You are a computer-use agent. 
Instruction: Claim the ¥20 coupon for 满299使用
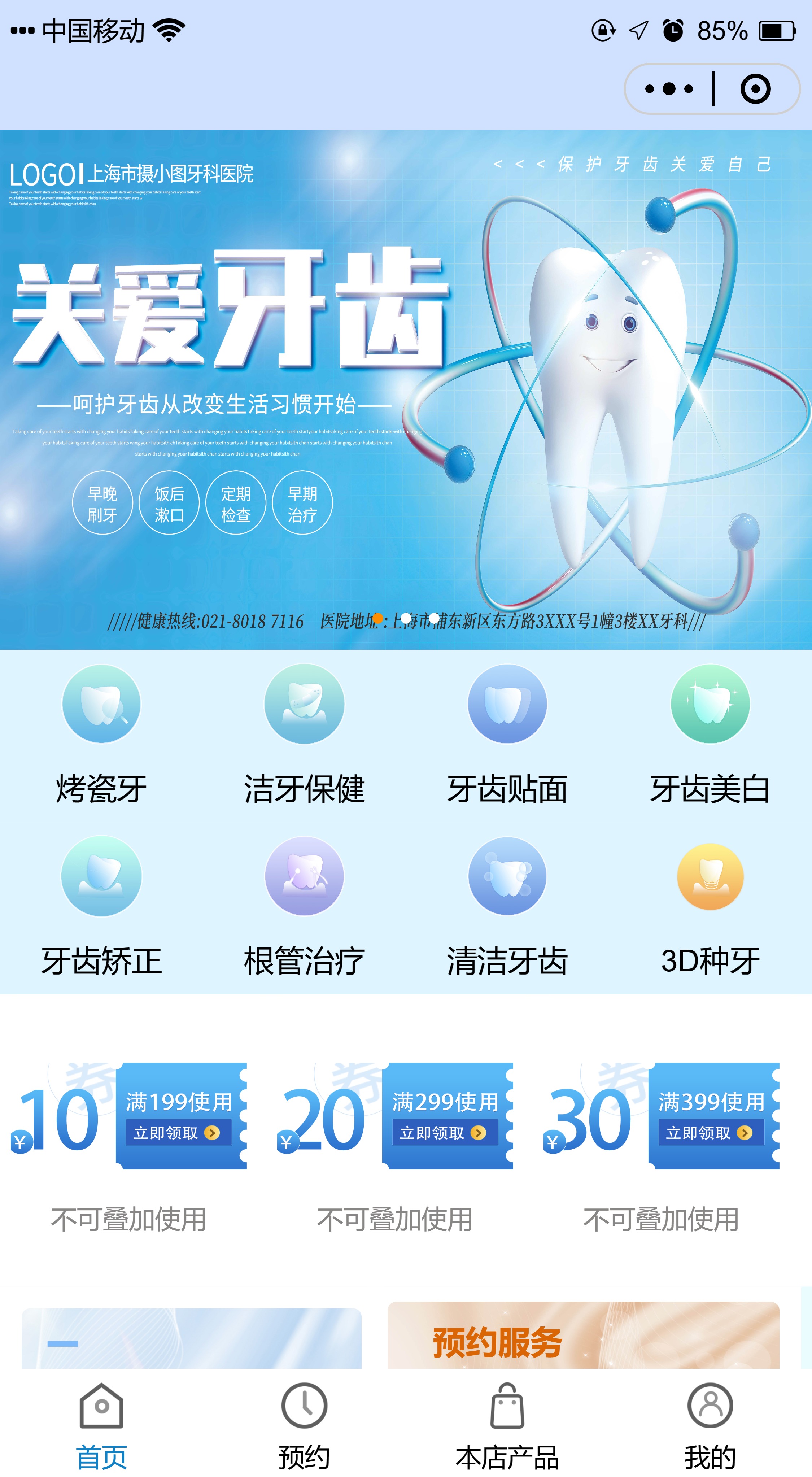point(444,1132)
